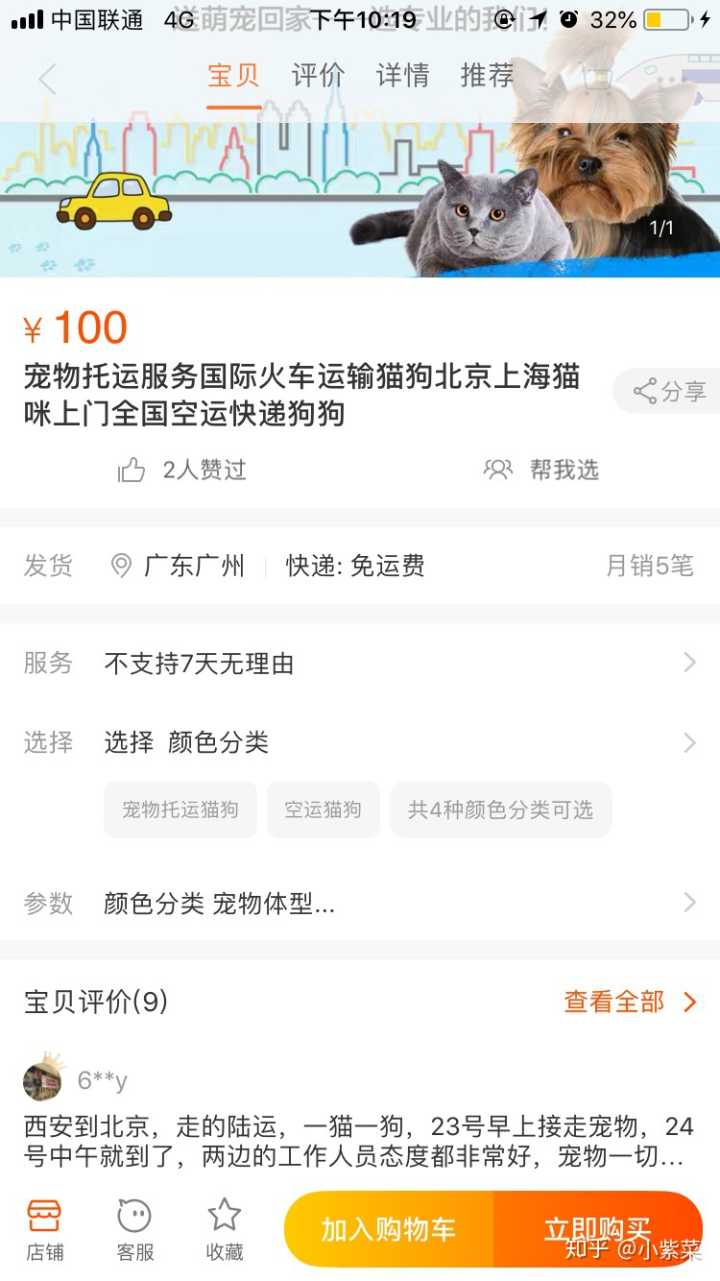Add this item to 收藏 favorites
720x1281 pixels.
pyautogui.click(x=224, y=1229)
